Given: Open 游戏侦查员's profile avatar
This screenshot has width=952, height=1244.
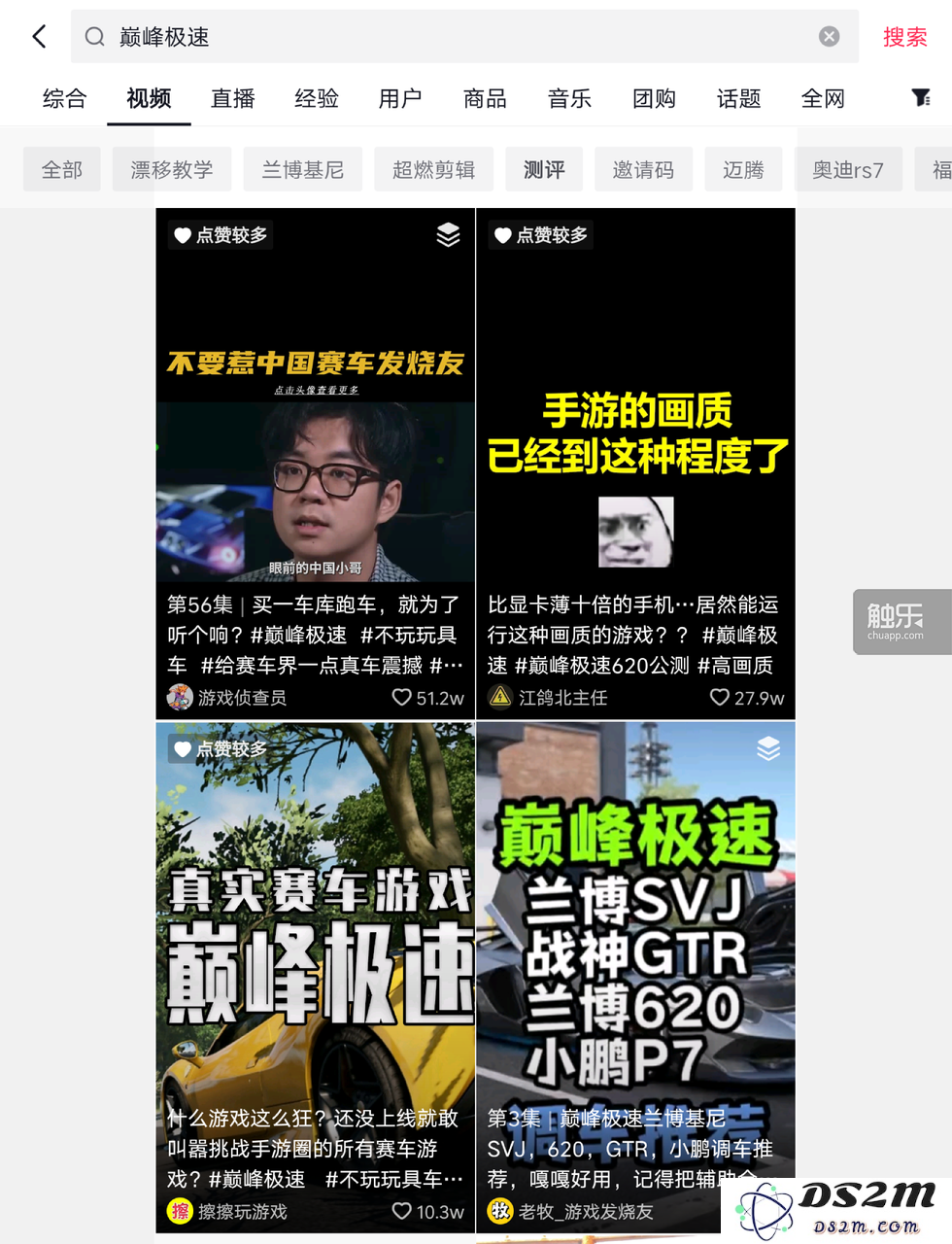Looking at the screenshot, I should [180, 697].
